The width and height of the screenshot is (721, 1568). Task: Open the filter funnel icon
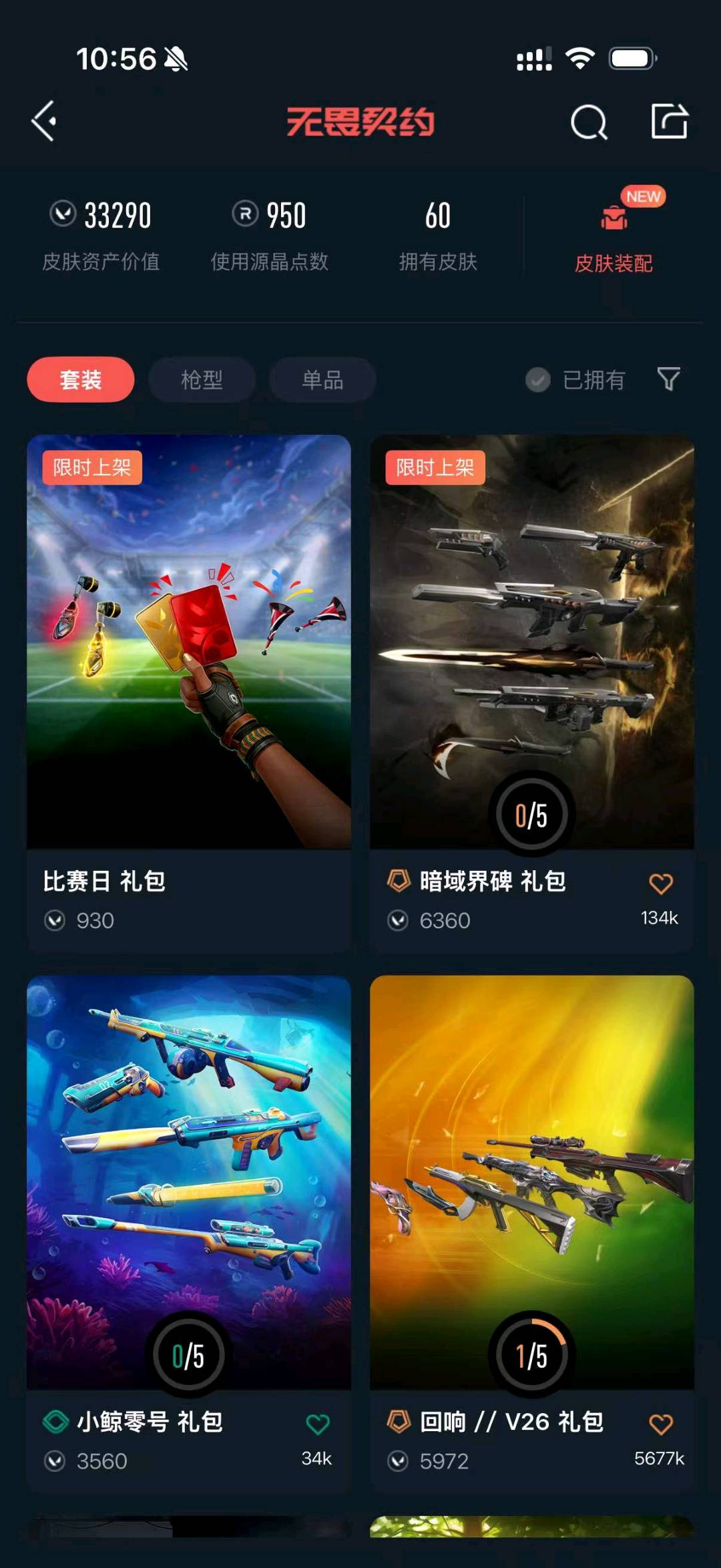[x=668, y=379]
